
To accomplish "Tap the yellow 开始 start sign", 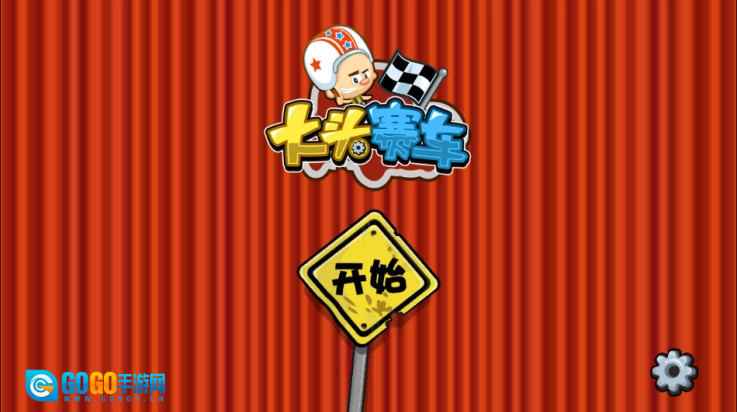I will (368, 278).
